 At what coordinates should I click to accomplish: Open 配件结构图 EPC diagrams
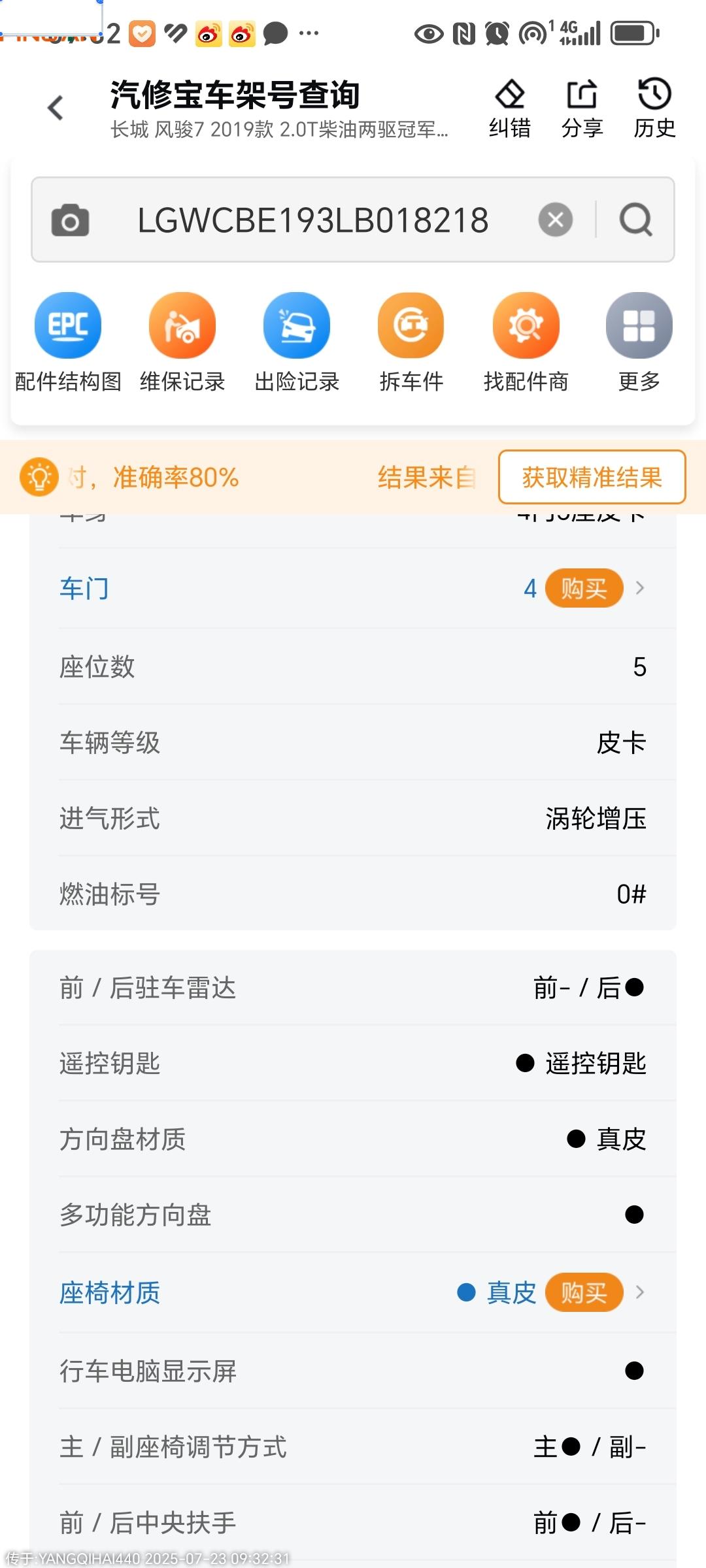coord(68,342)
